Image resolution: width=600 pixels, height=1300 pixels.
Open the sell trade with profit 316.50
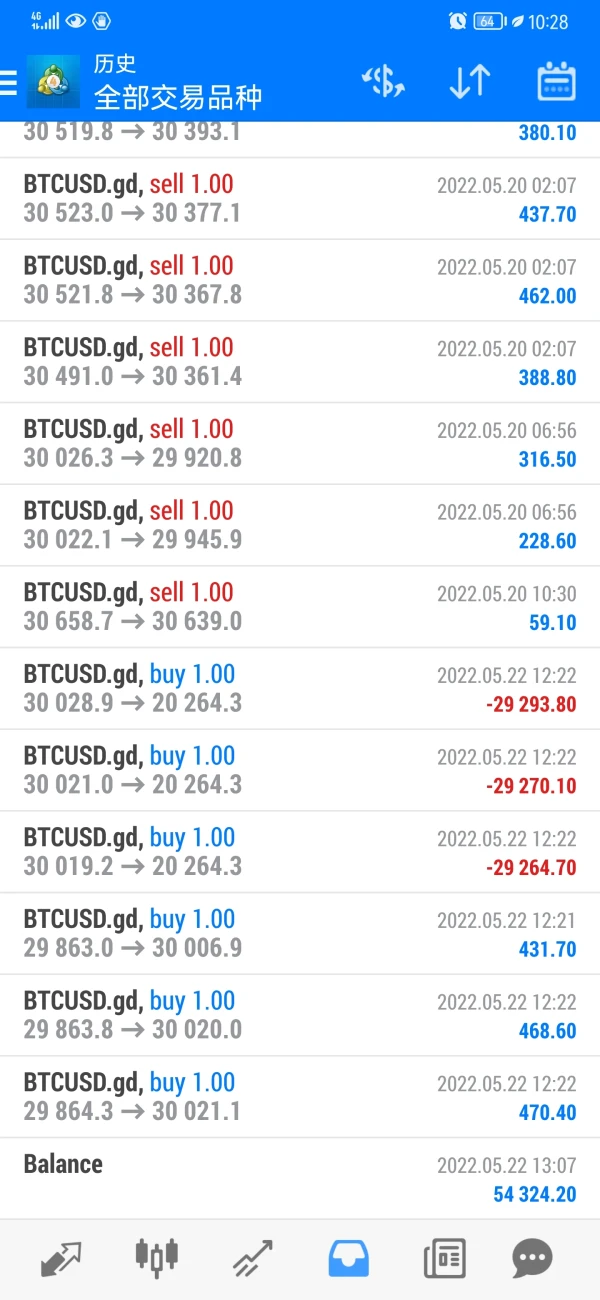point(300,443)
